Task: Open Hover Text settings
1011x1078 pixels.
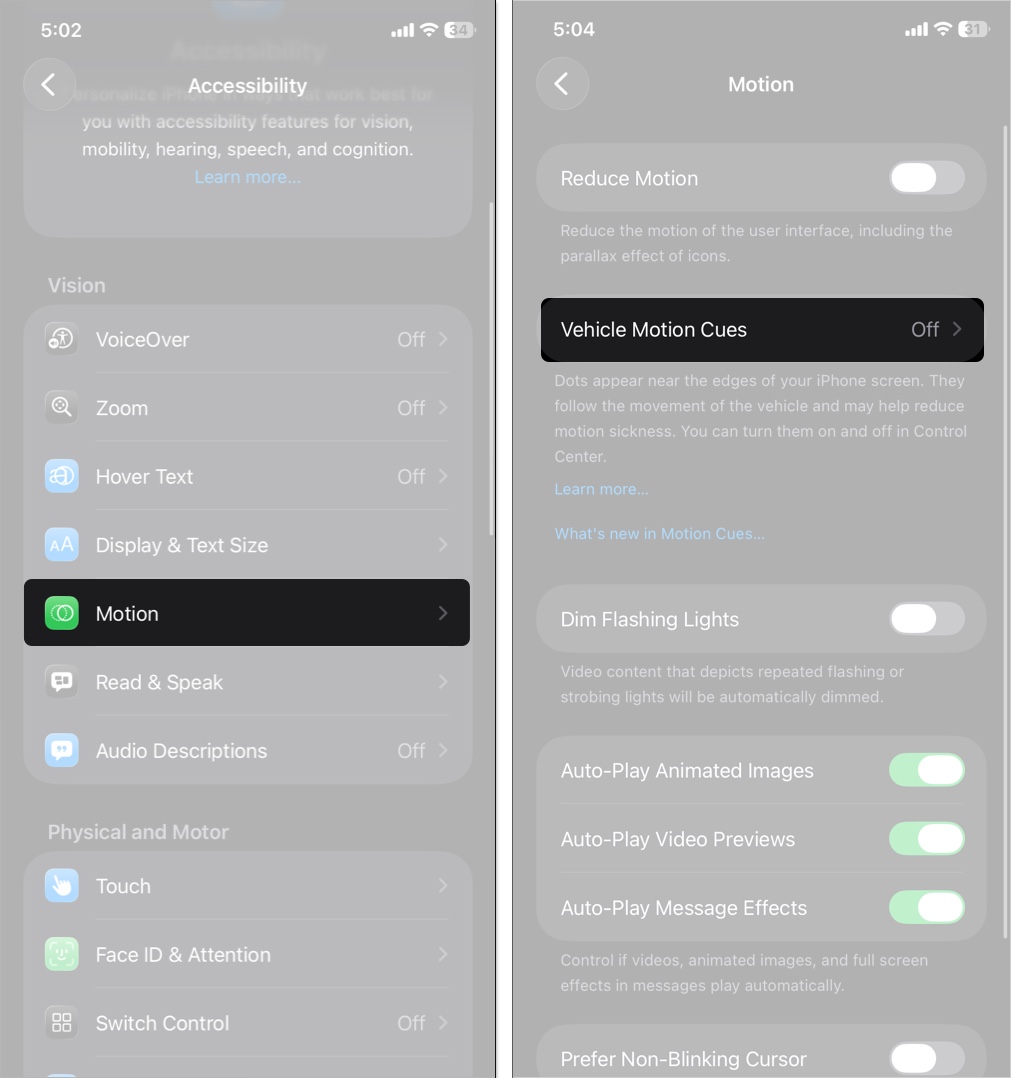Action: click(246, 477)
